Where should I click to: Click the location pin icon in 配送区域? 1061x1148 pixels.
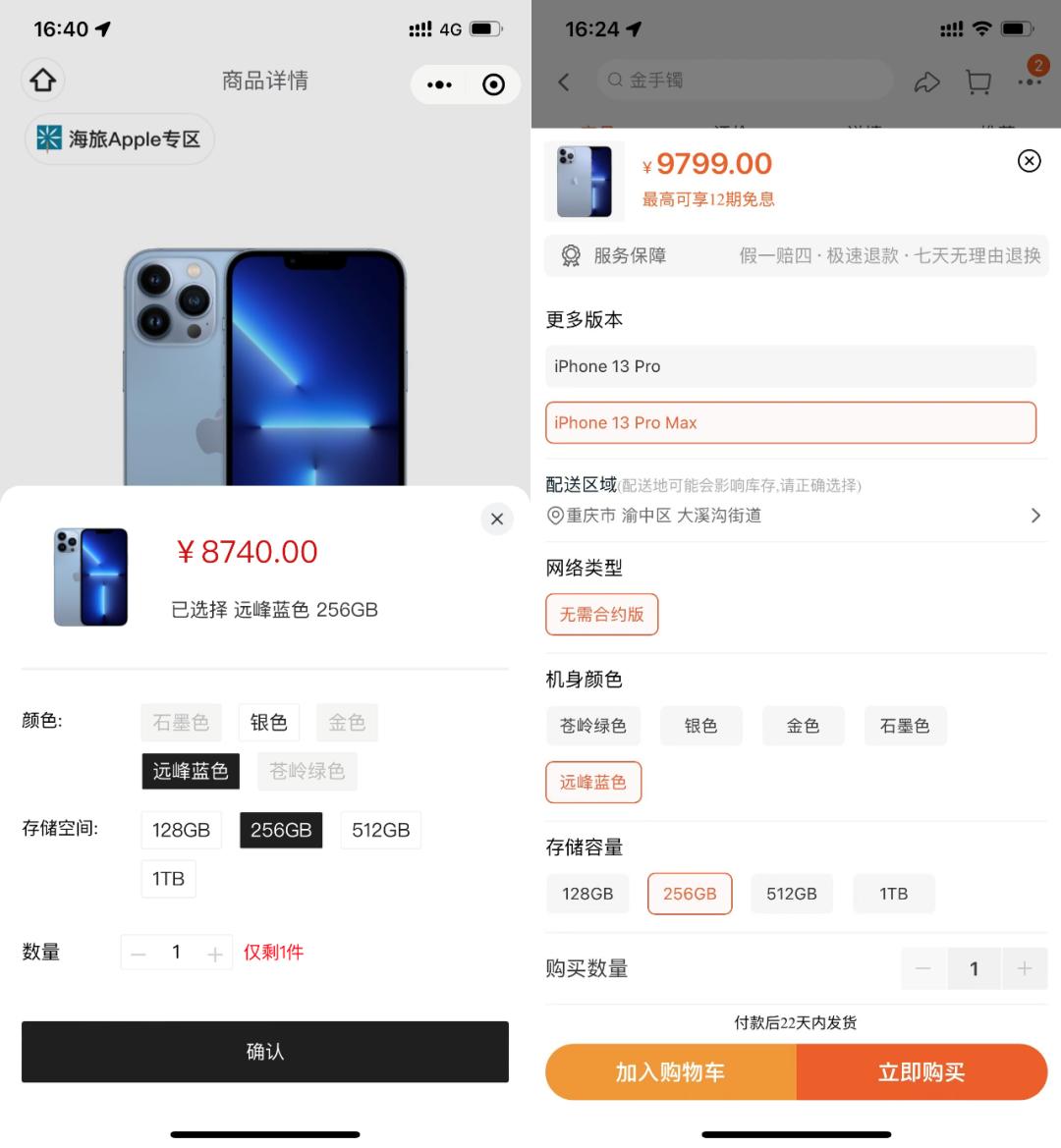tap(553, 515)
